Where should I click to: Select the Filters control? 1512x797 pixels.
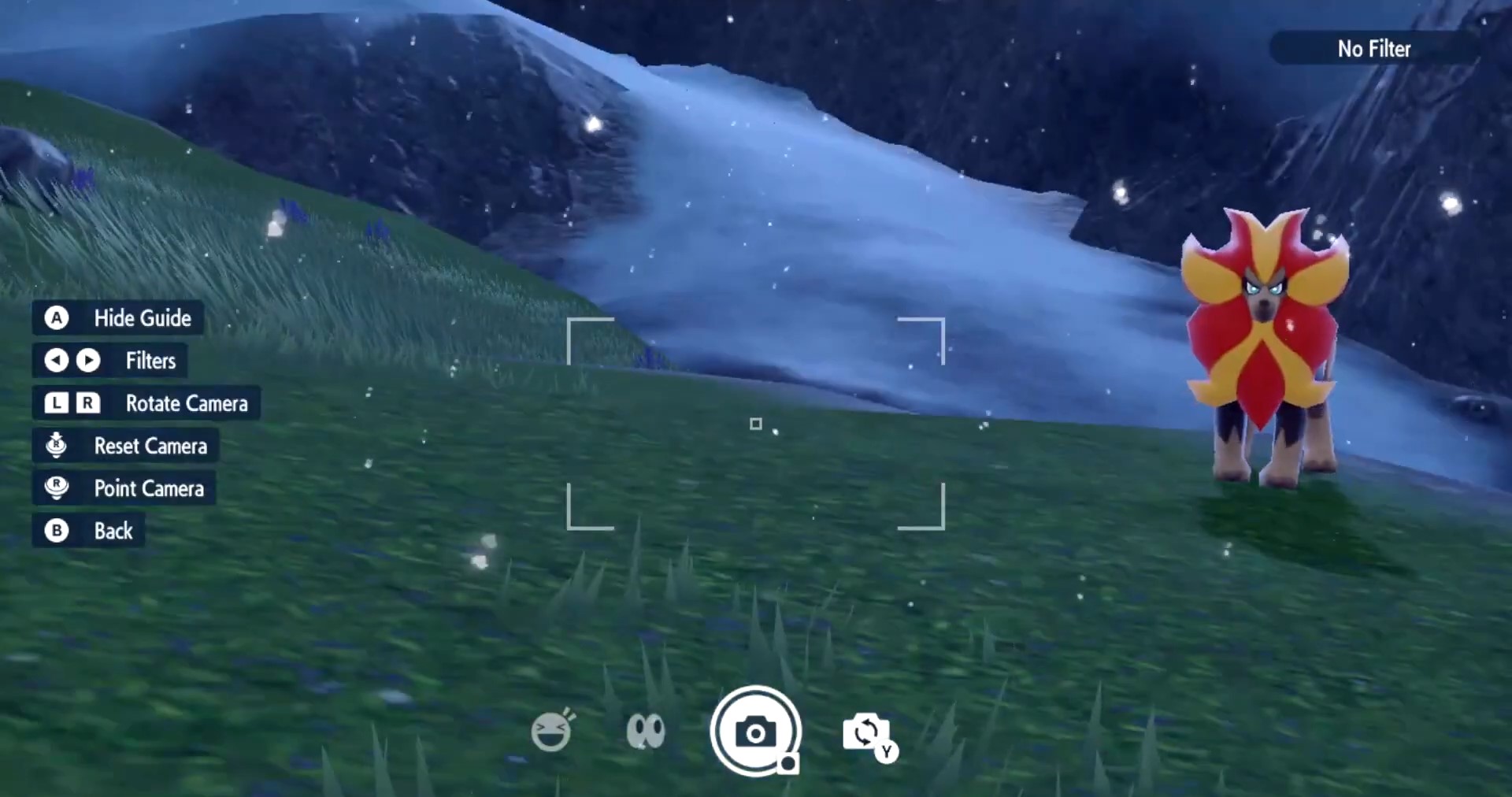(x=110, y=361)
